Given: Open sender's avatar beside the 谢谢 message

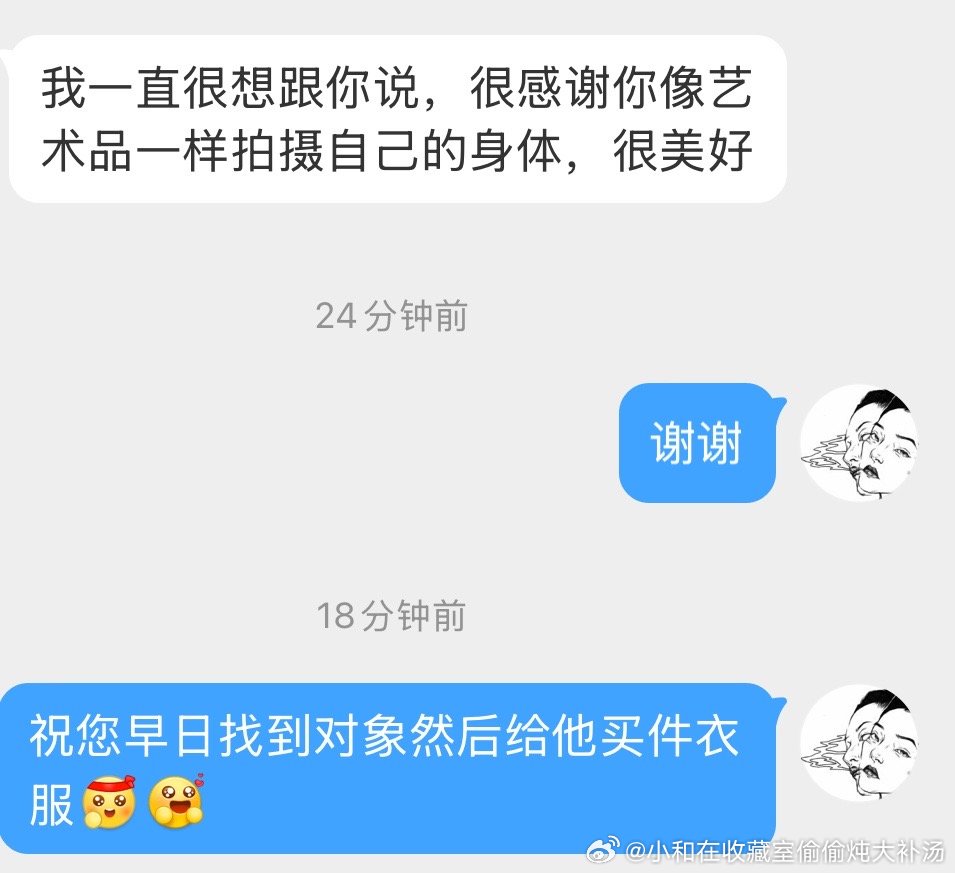Looking at the screenshot, I should 859,443.
